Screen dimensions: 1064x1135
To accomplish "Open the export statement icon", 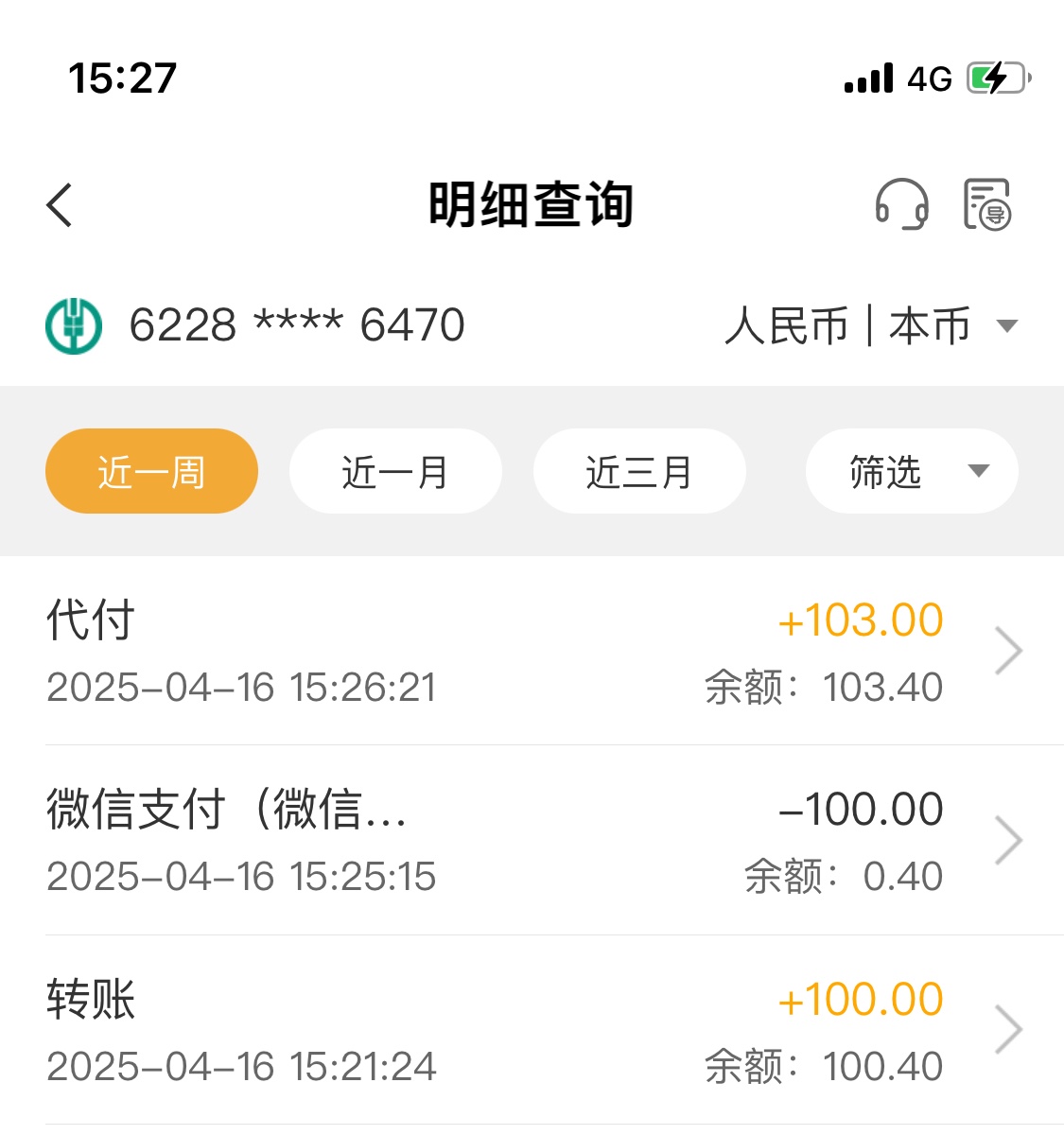I will point(986,204).
